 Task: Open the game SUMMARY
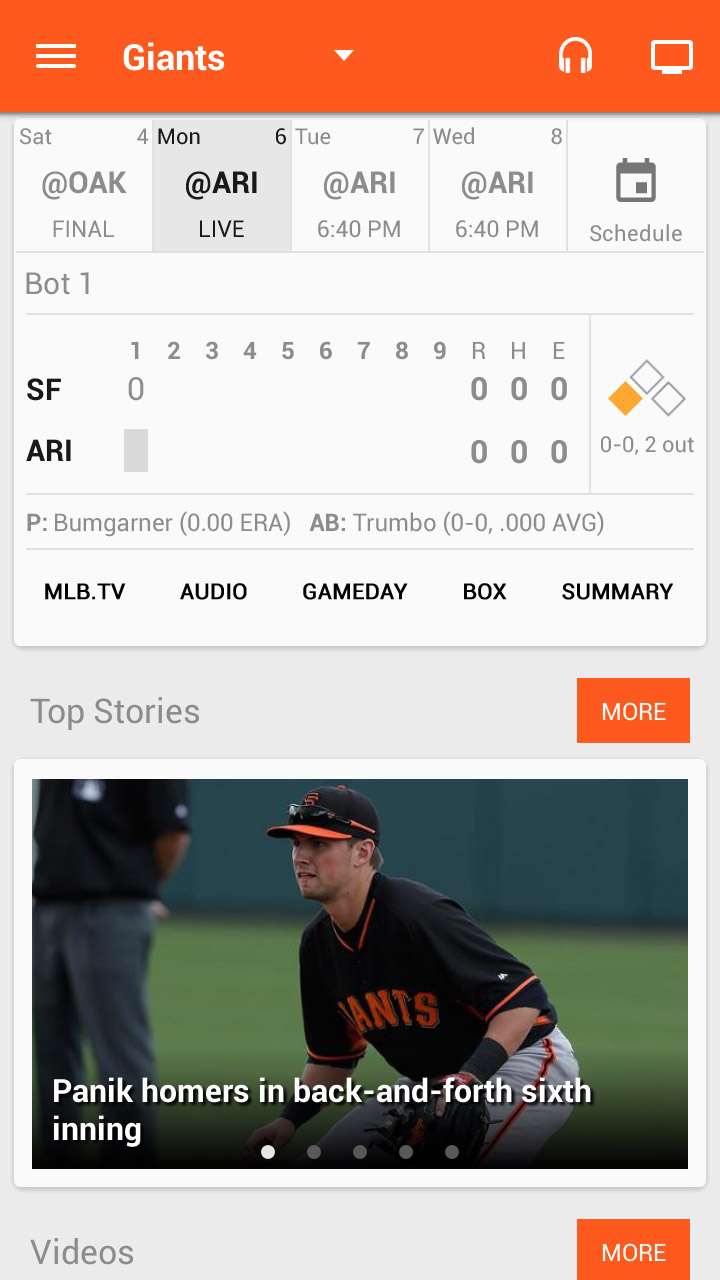coord(617,591)
